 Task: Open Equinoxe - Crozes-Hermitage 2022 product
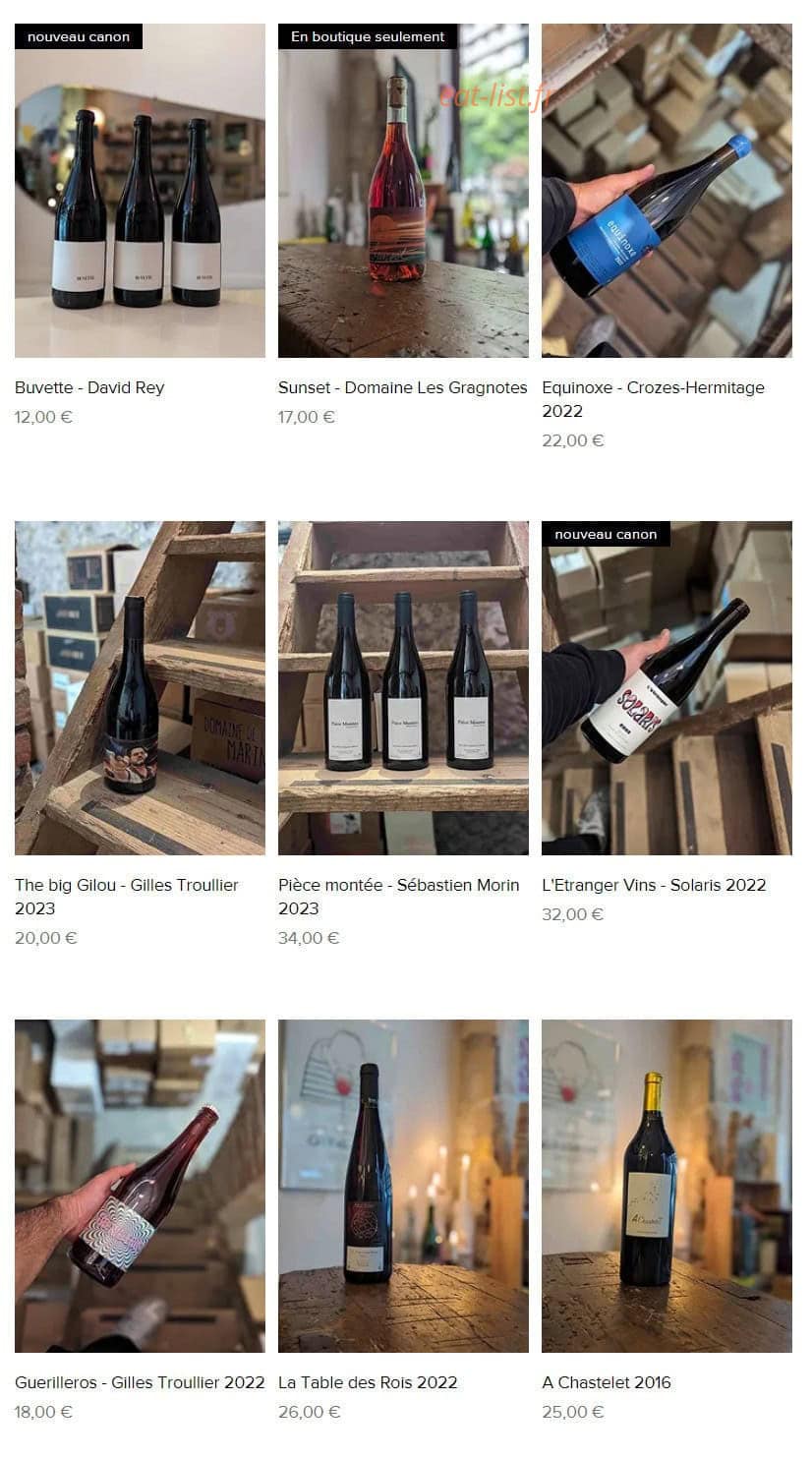click(653, 399)
